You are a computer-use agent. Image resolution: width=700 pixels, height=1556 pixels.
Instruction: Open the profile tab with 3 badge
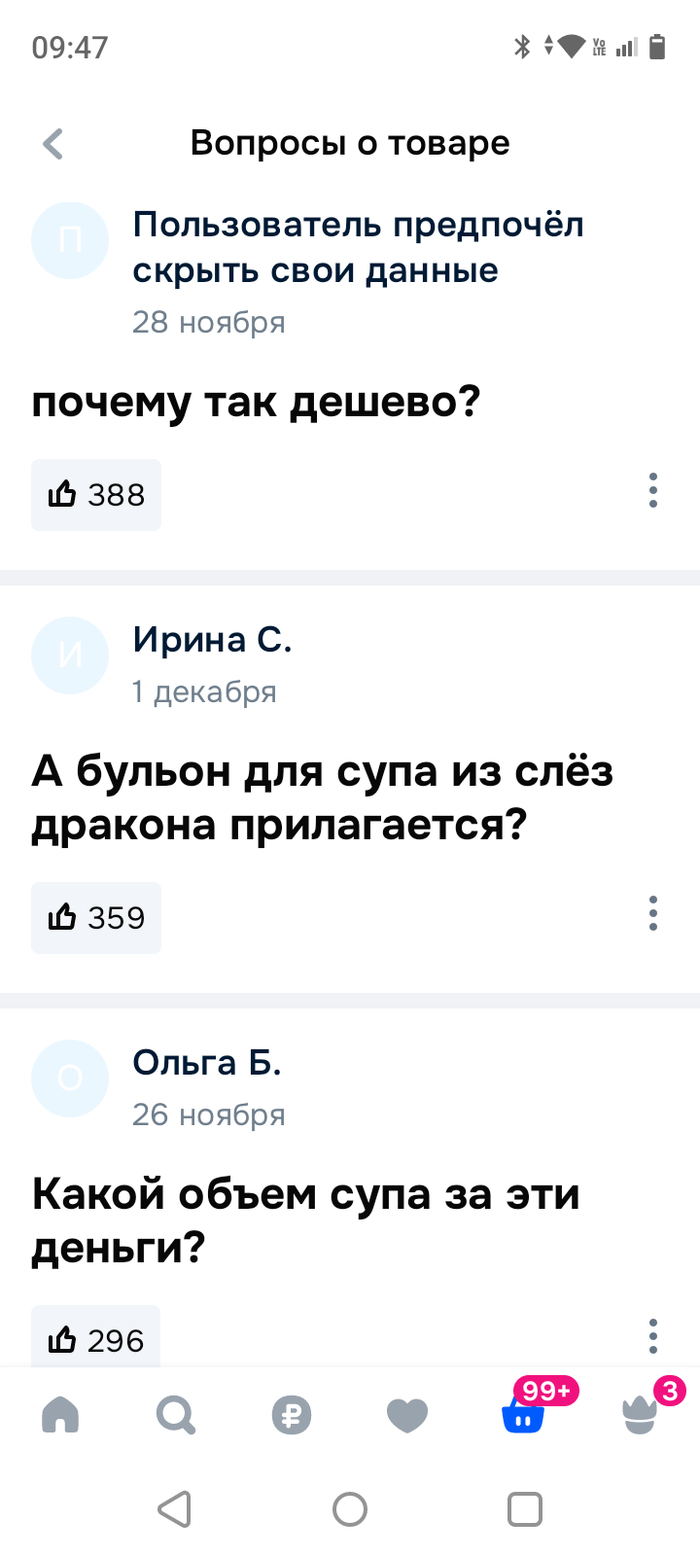pyautogui.click(x=640, y=1414)
